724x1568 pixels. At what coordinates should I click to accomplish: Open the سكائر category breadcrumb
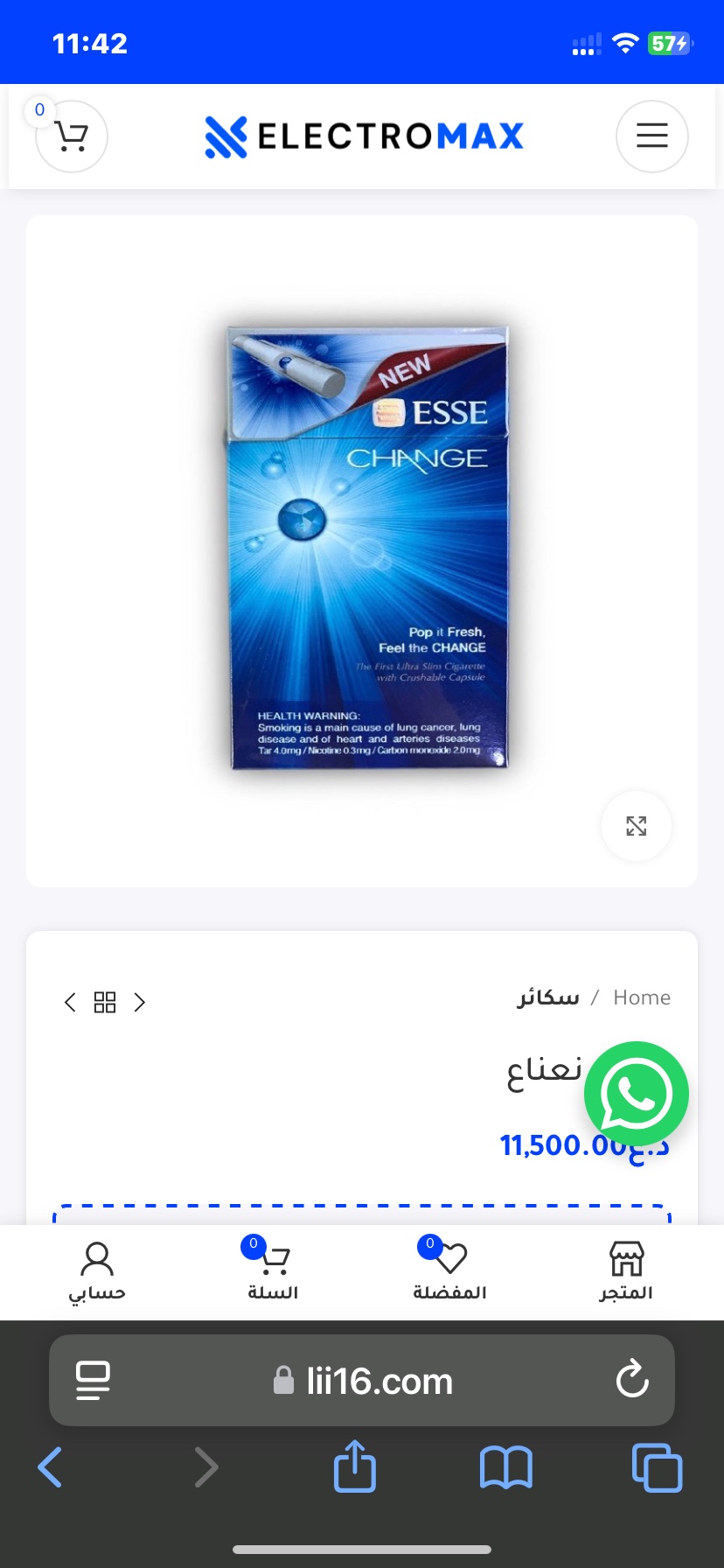click(548, 997)
